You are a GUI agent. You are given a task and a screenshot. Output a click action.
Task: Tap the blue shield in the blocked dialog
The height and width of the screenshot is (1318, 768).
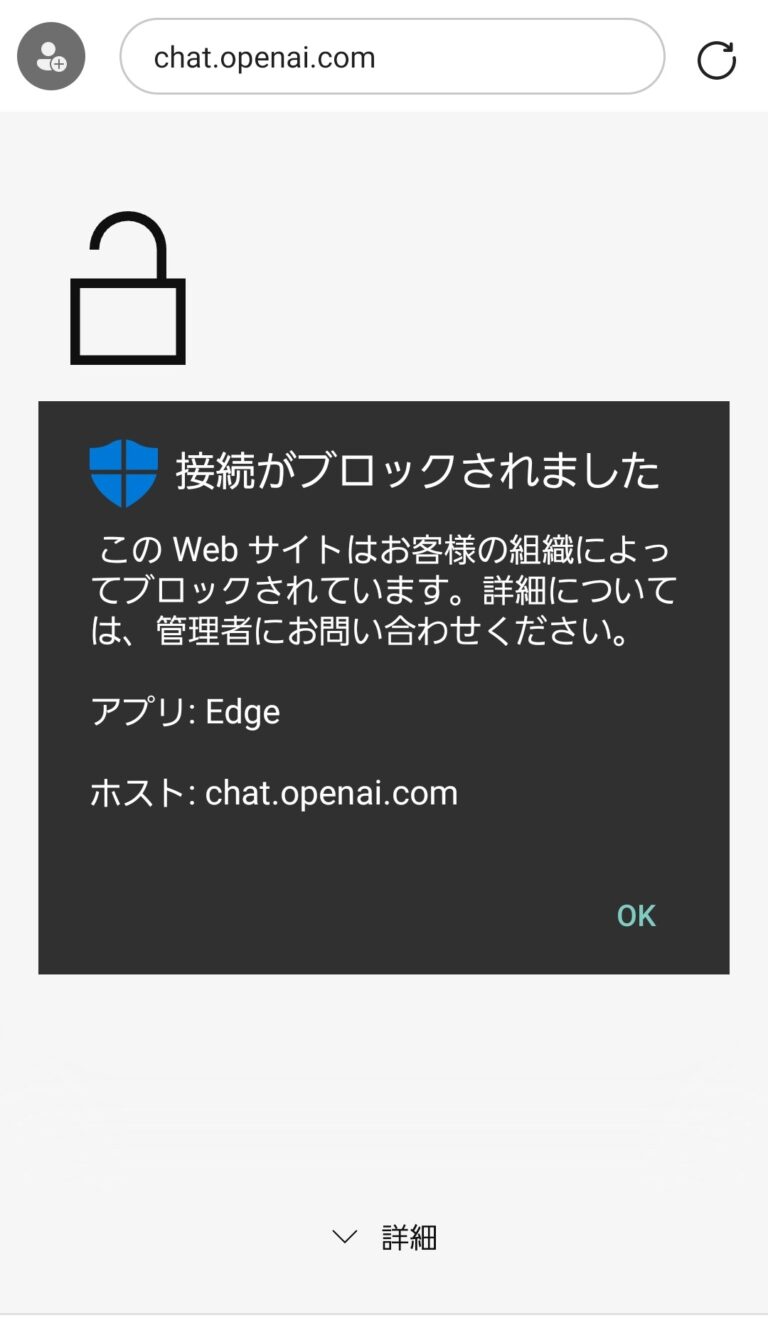pyautogui.click(x=125, y=468)
